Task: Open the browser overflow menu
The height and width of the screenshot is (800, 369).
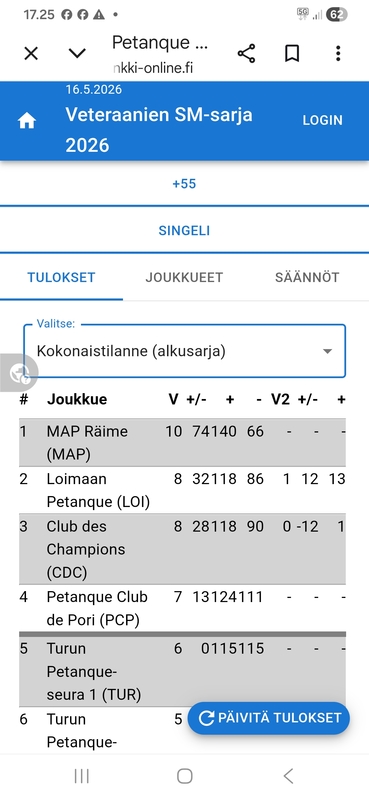Action: (x=338, y=53)
